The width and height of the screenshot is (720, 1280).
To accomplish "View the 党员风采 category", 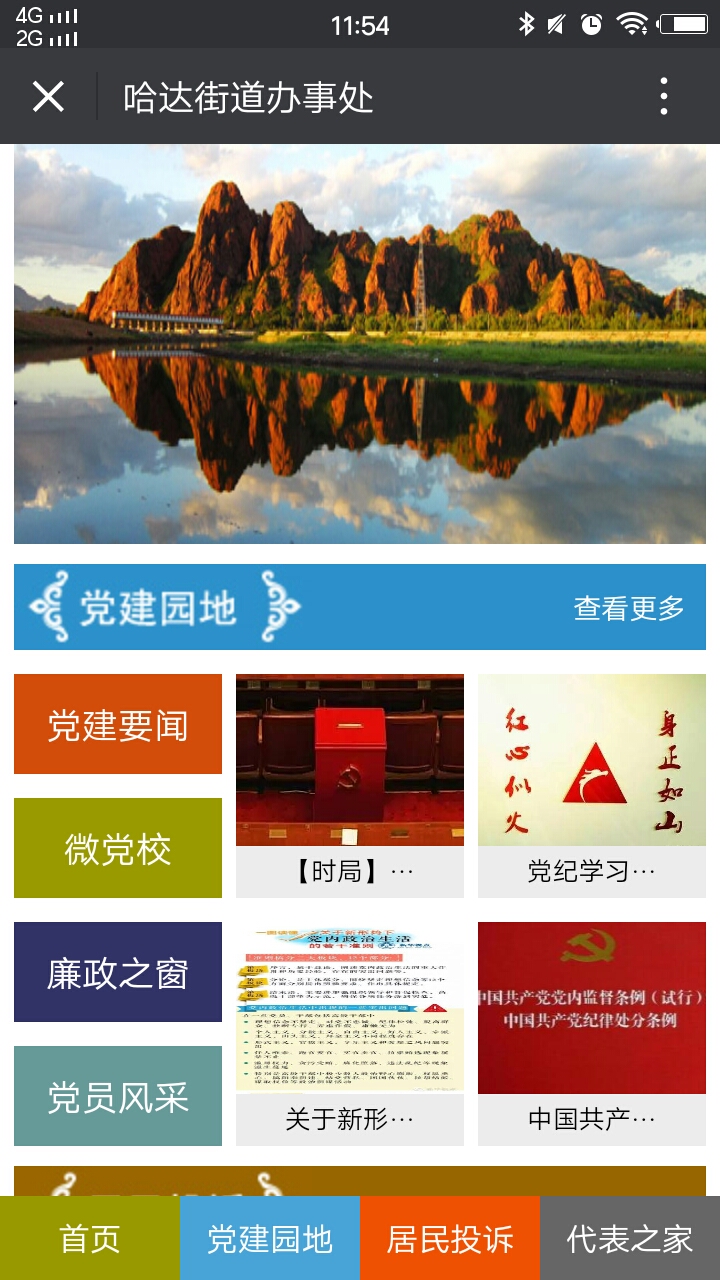I will point(118,1096).
